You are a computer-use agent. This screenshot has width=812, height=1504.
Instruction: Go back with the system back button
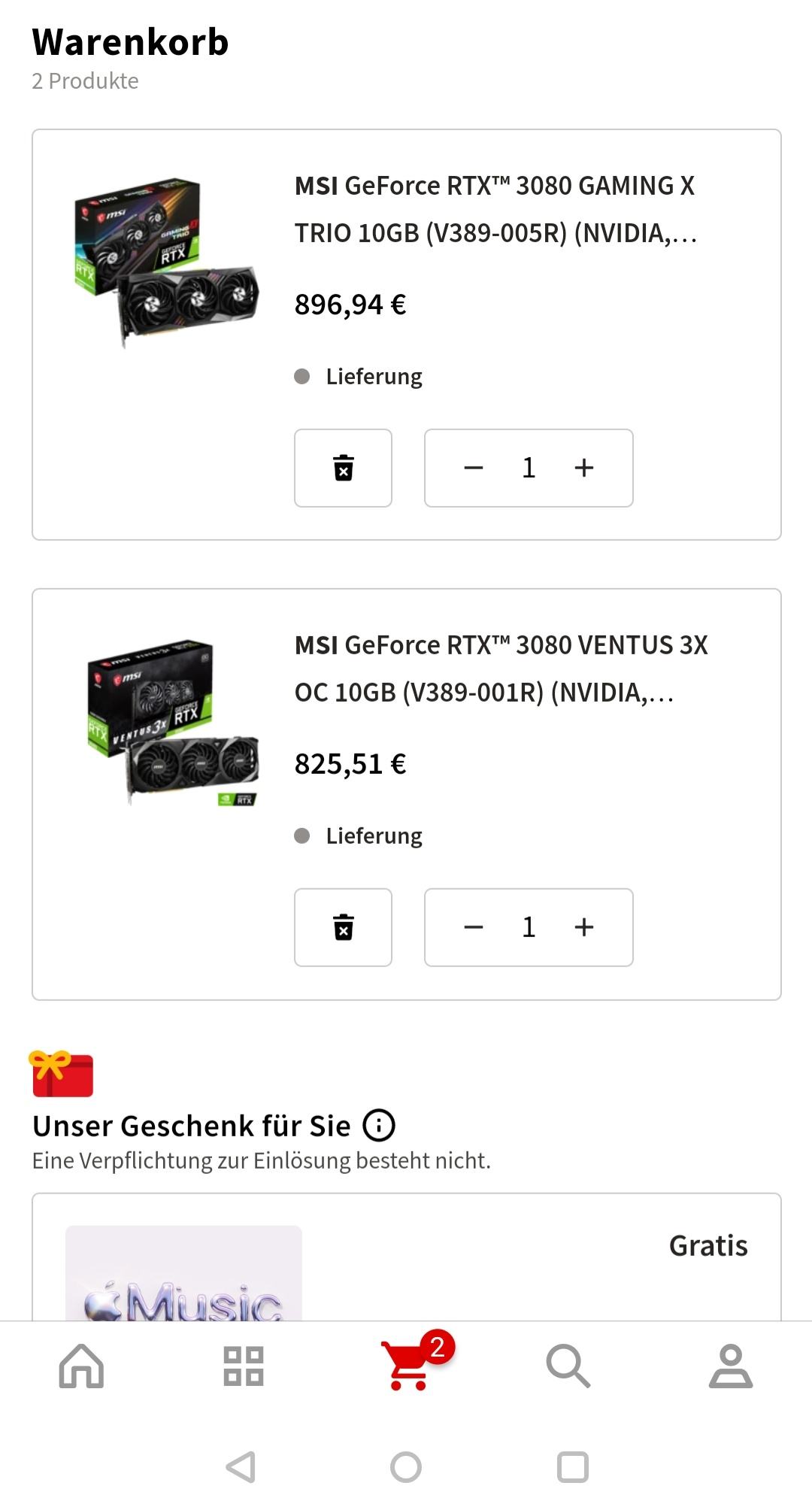tap(241, 1467)
